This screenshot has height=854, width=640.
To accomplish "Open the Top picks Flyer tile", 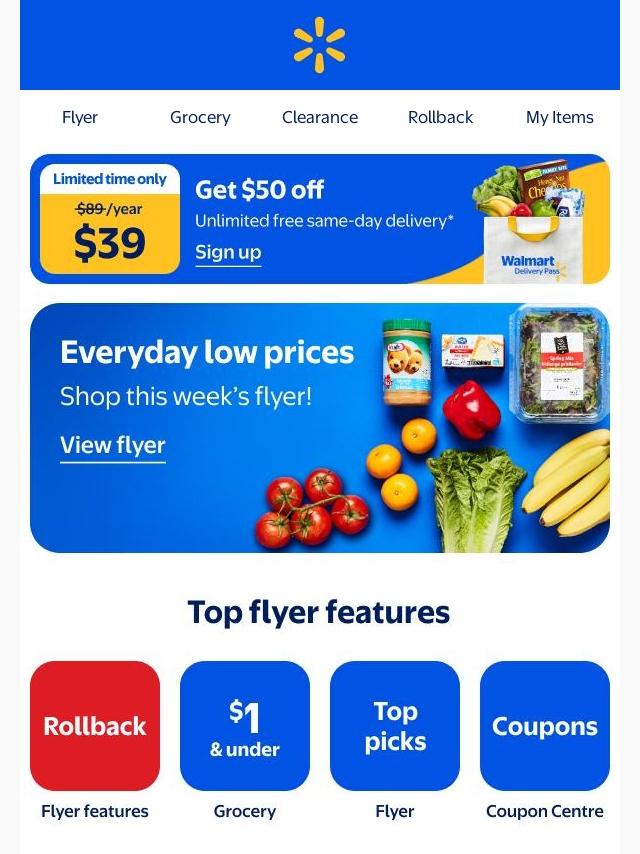I will click(395, 726).
